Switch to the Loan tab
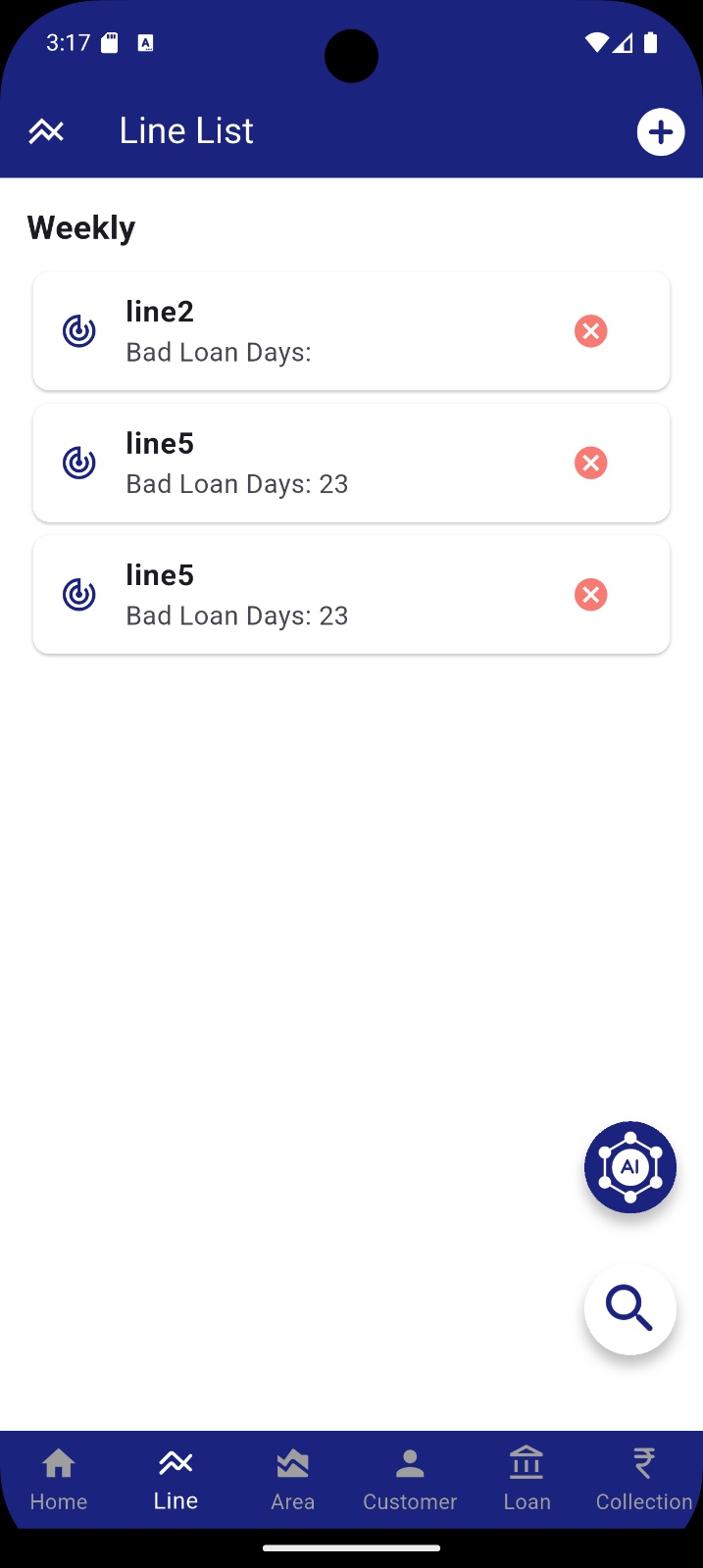Screen dimensions: 703x1568 pyautogui.click(x=527, y=1480)
